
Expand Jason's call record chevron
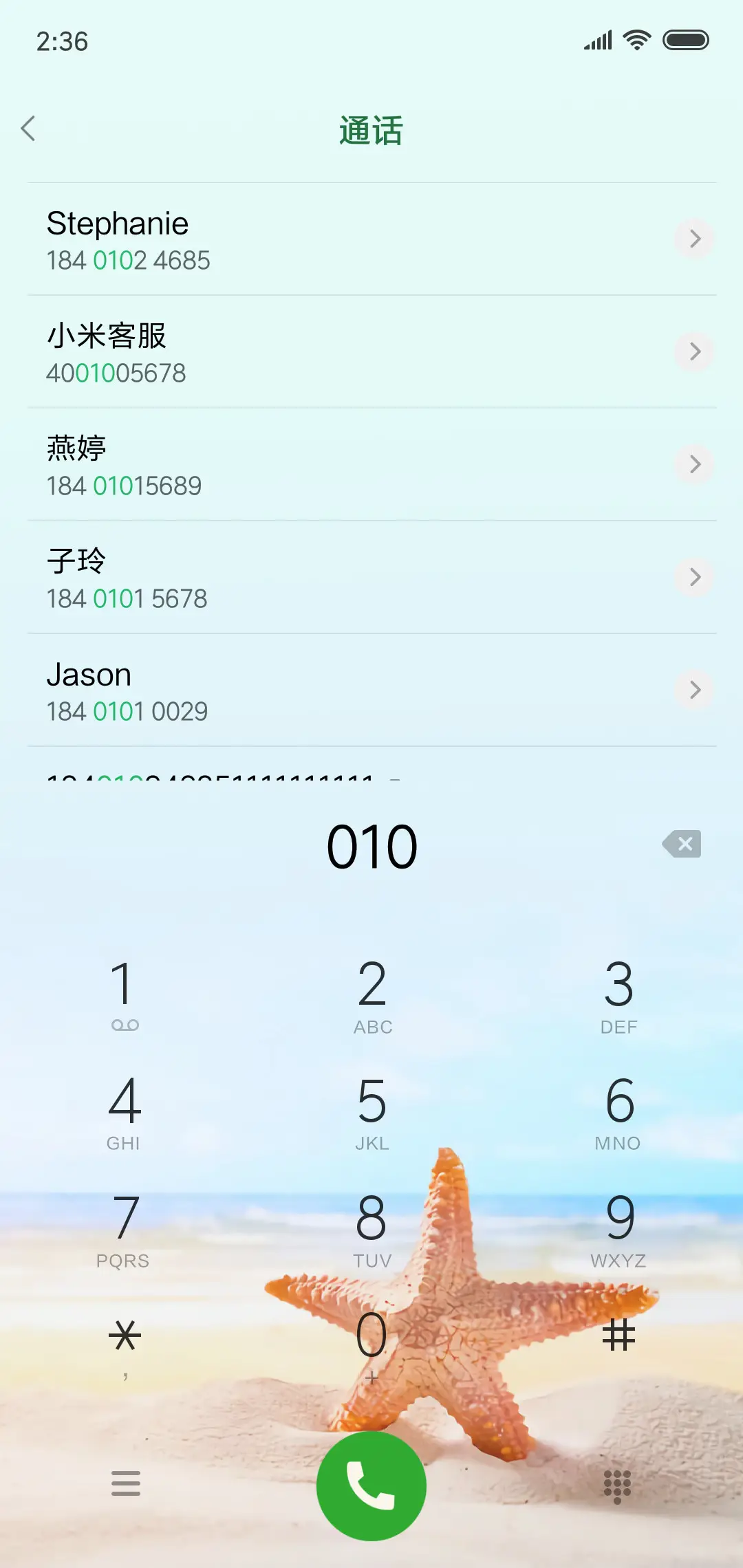[x=695, y=690]
